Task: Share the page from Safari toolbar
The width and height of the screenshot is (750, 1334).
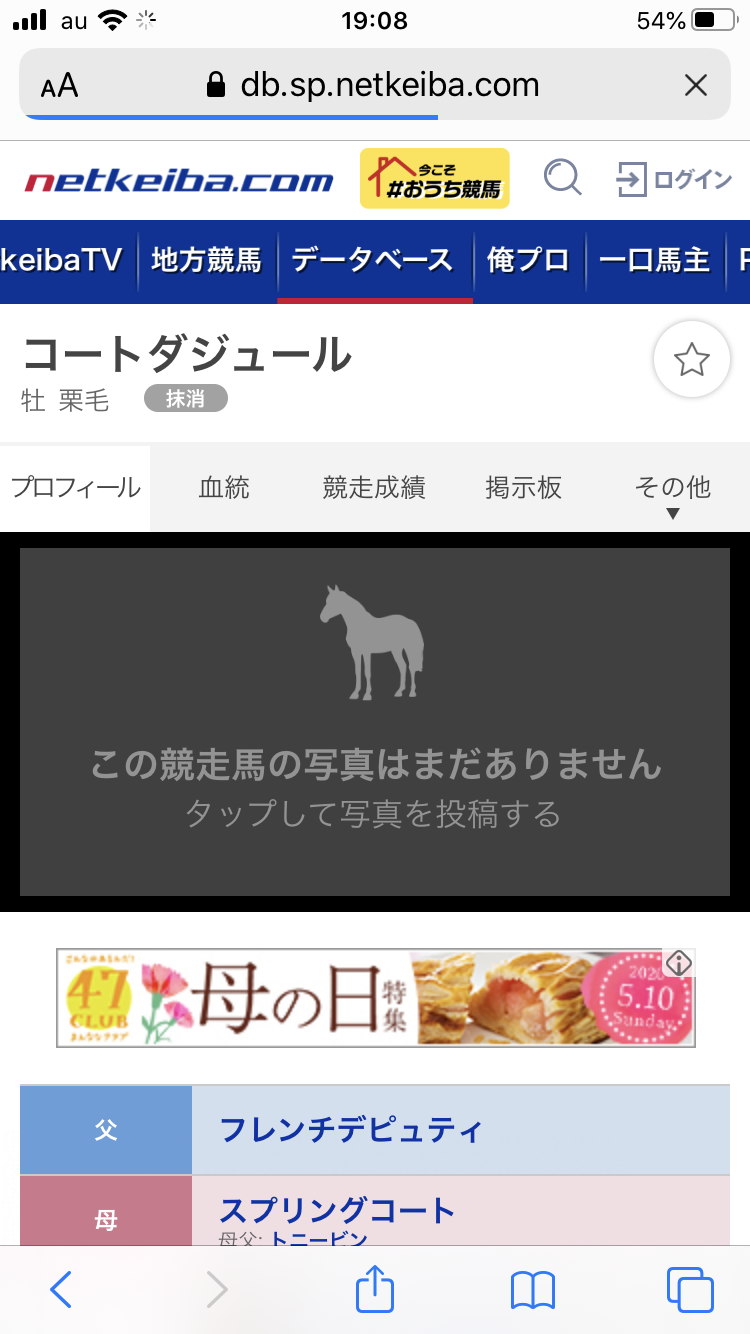Action: click(x=375, y=1290)
